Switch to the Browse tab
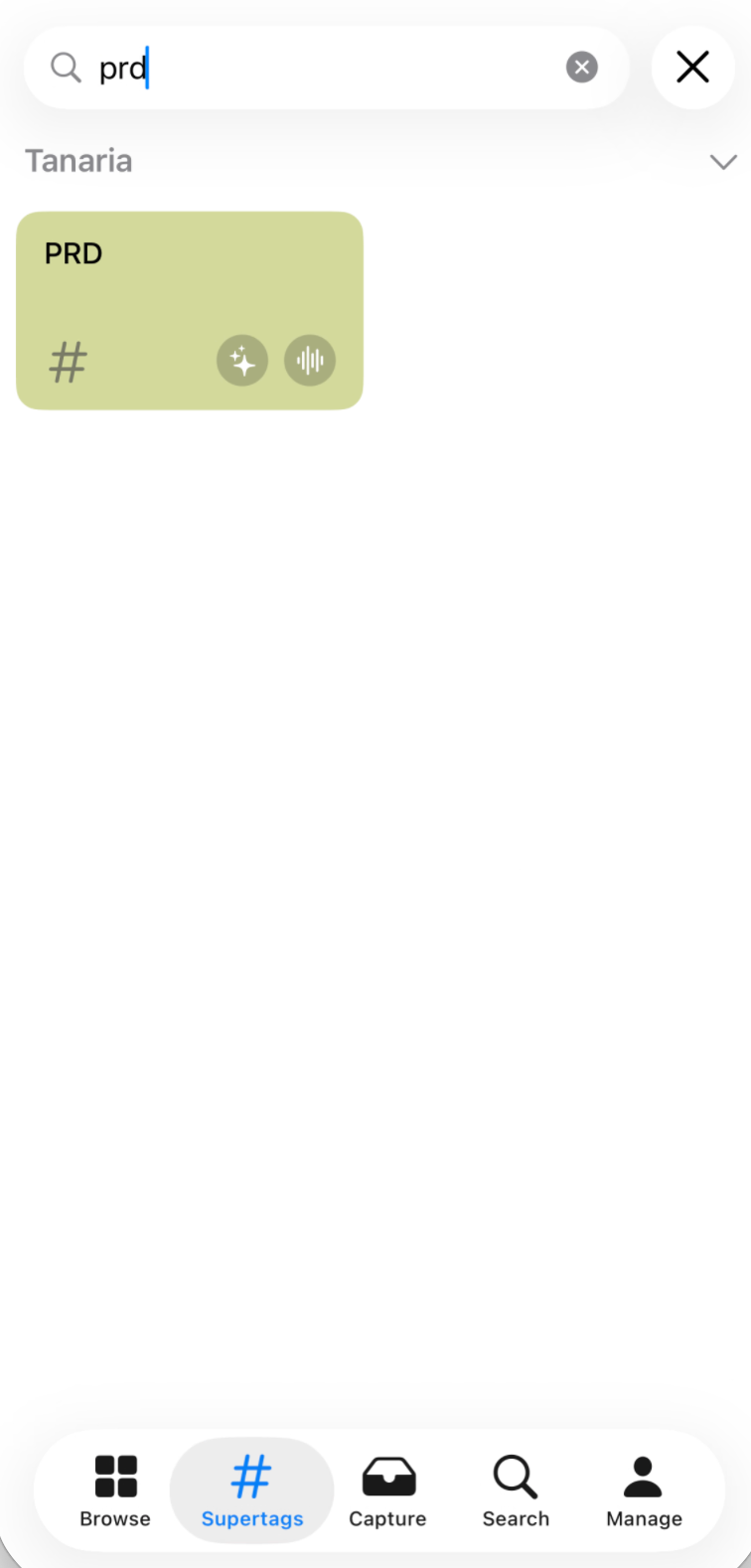Screen dimensions: 751x1568 (115, 1490)
